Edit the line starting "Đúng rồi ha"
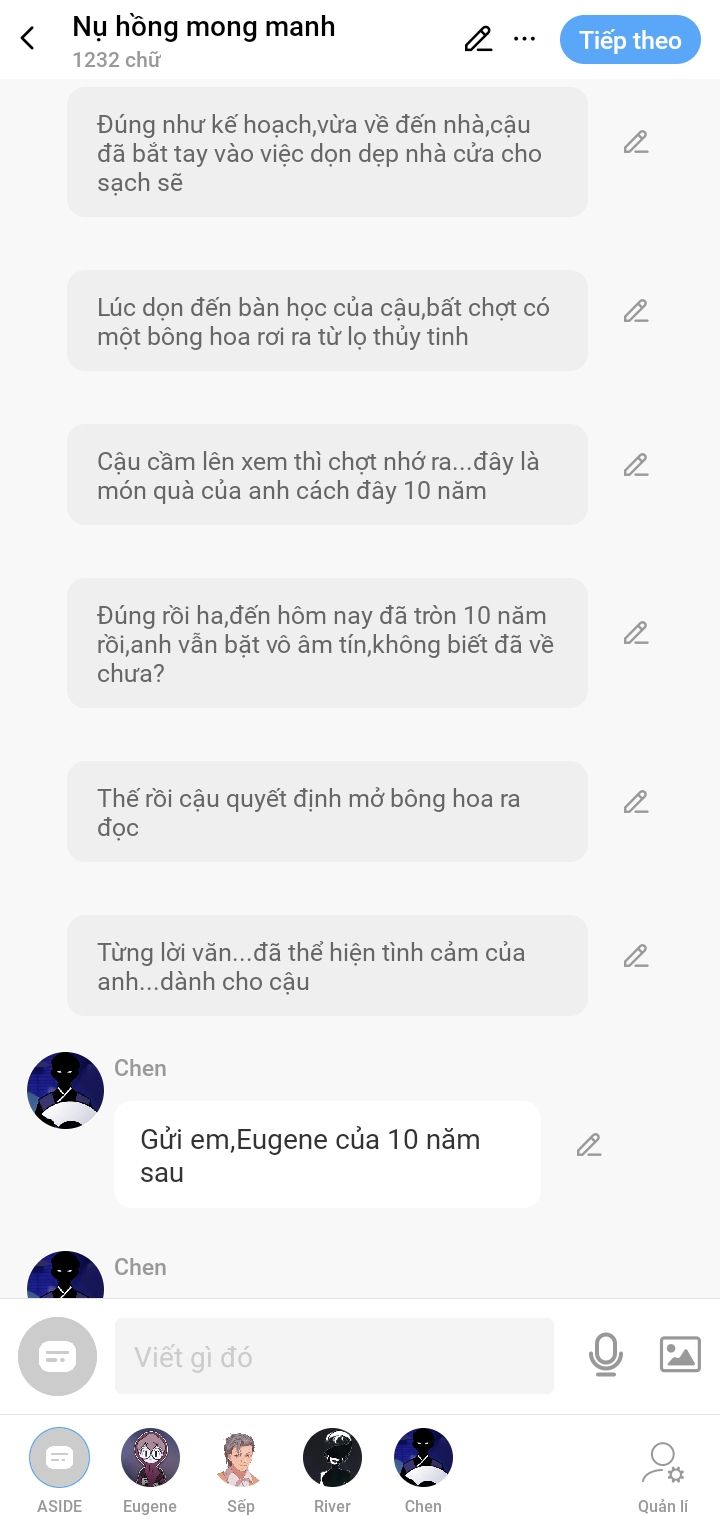 point(636,634)
